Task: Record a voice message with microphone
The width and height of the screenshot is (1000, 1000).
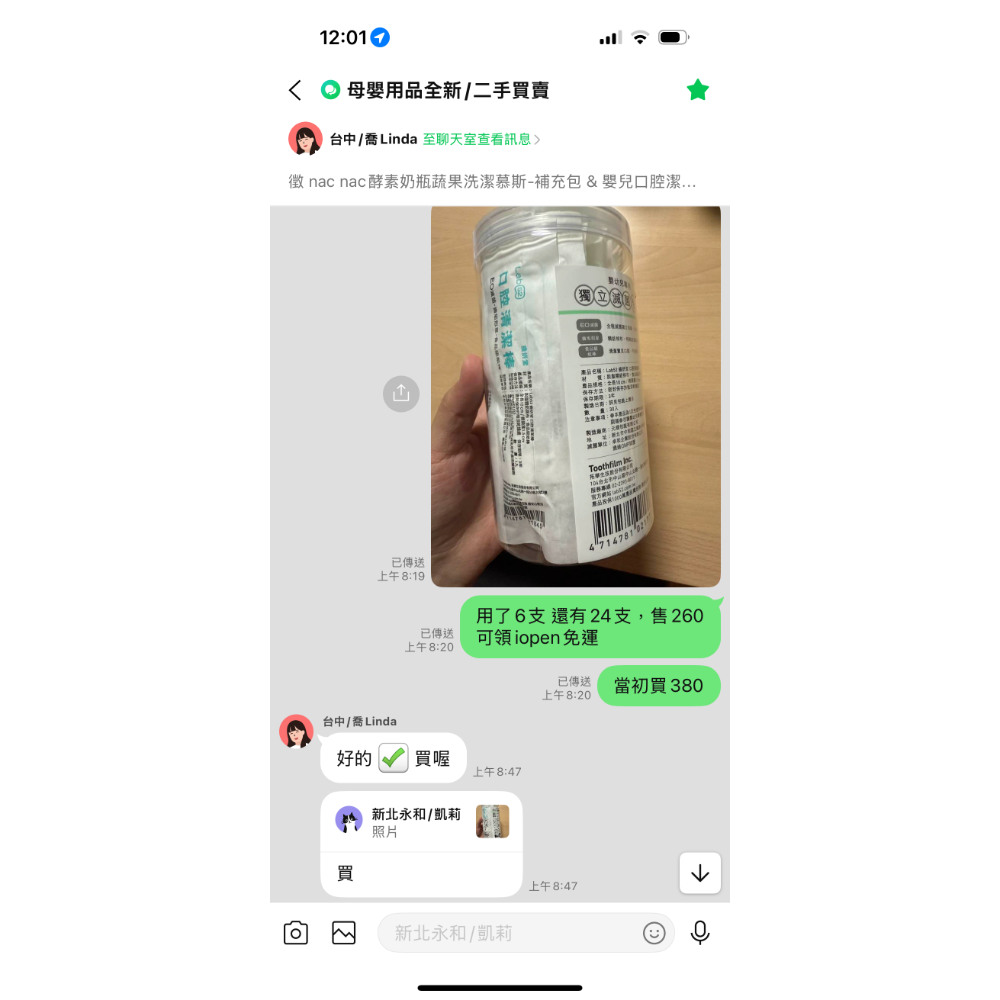Action: 700,933
